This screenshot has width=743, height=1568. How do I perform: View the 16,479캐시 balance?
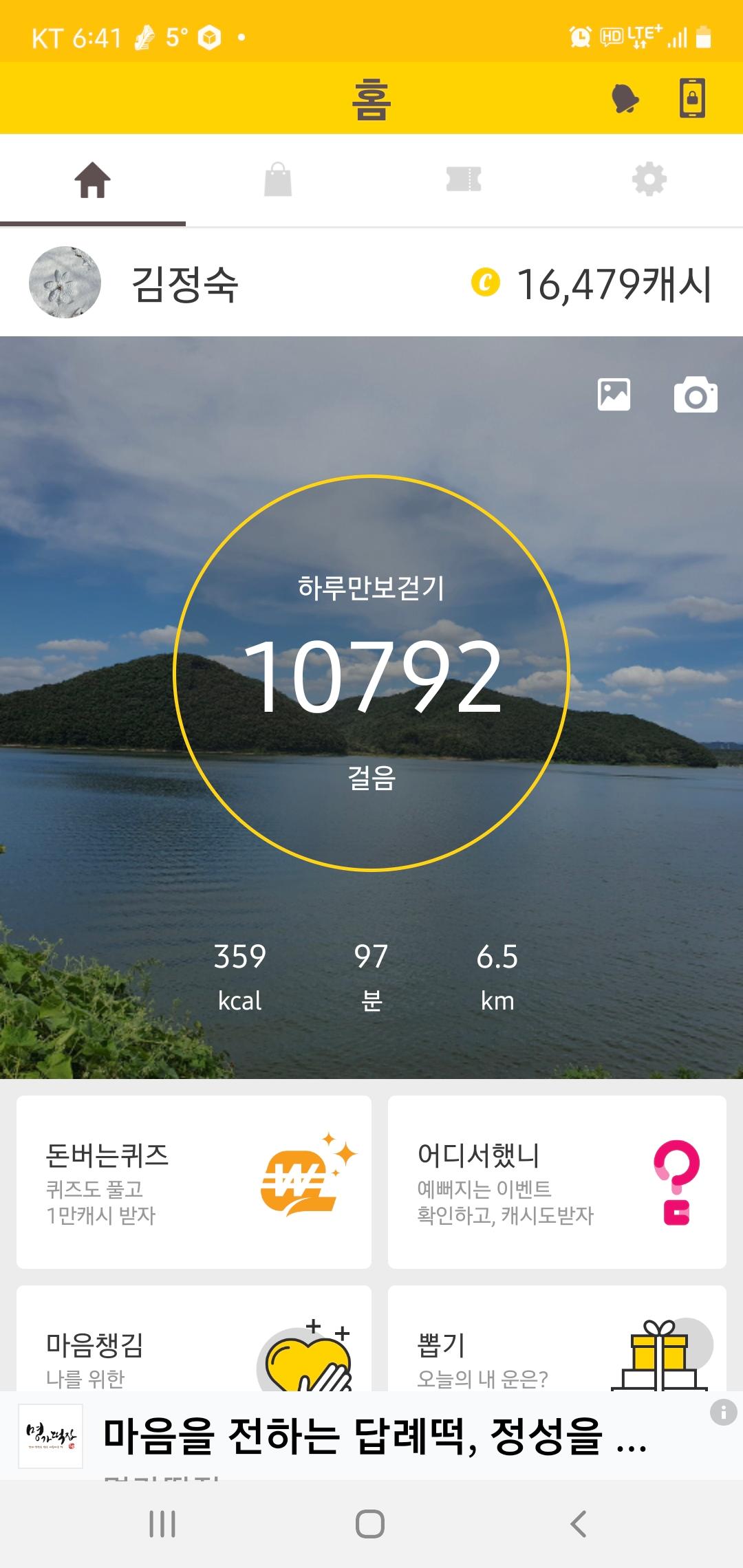click(x=593, y=284)
